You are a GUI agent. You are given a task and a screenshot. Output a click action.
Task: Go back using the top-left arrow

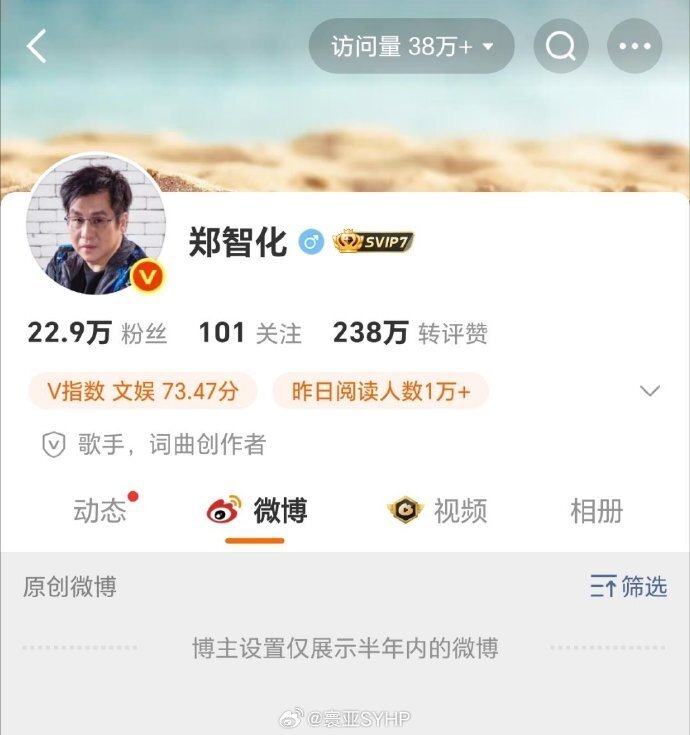click(x=37, y=46)
